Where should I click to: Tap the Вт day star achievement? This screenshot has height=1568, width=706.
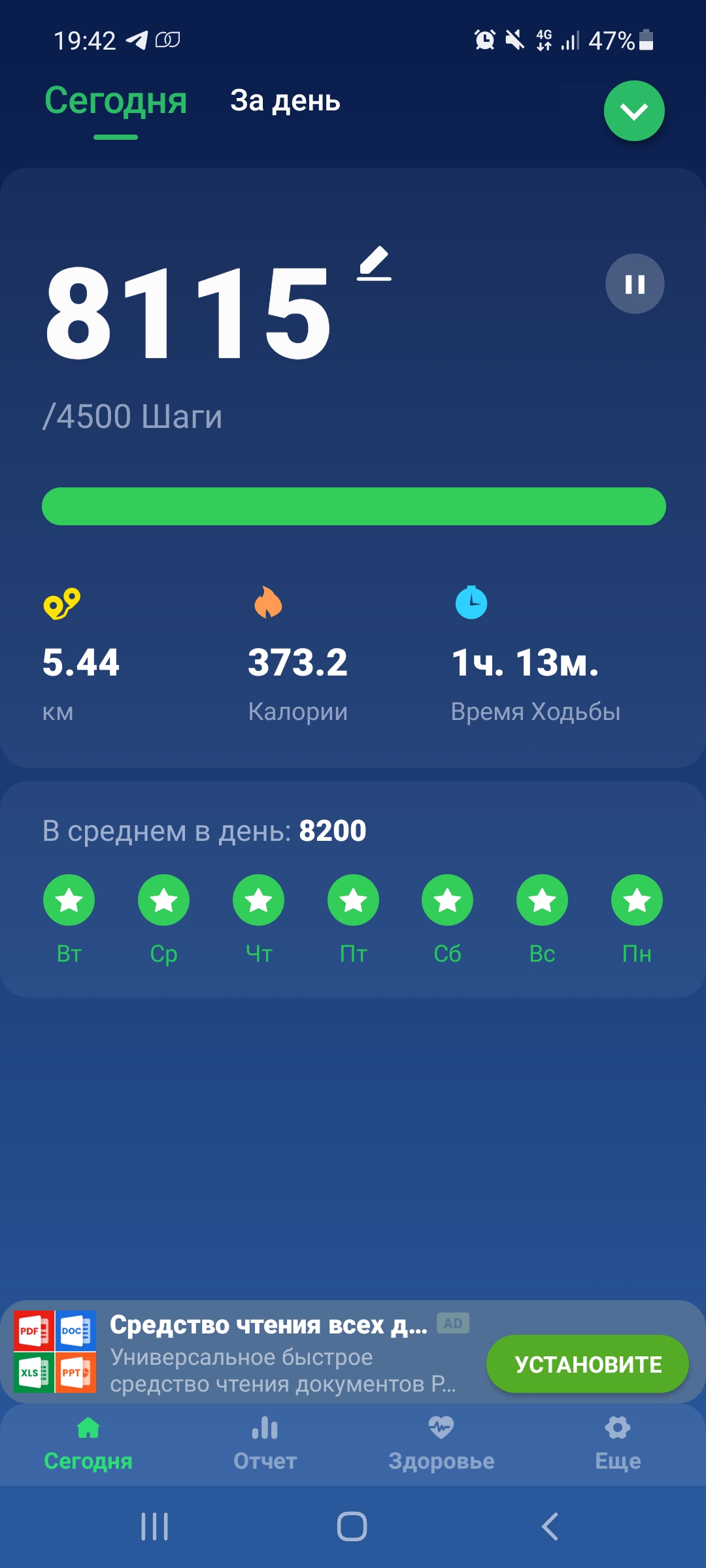[x=69, y=900]
